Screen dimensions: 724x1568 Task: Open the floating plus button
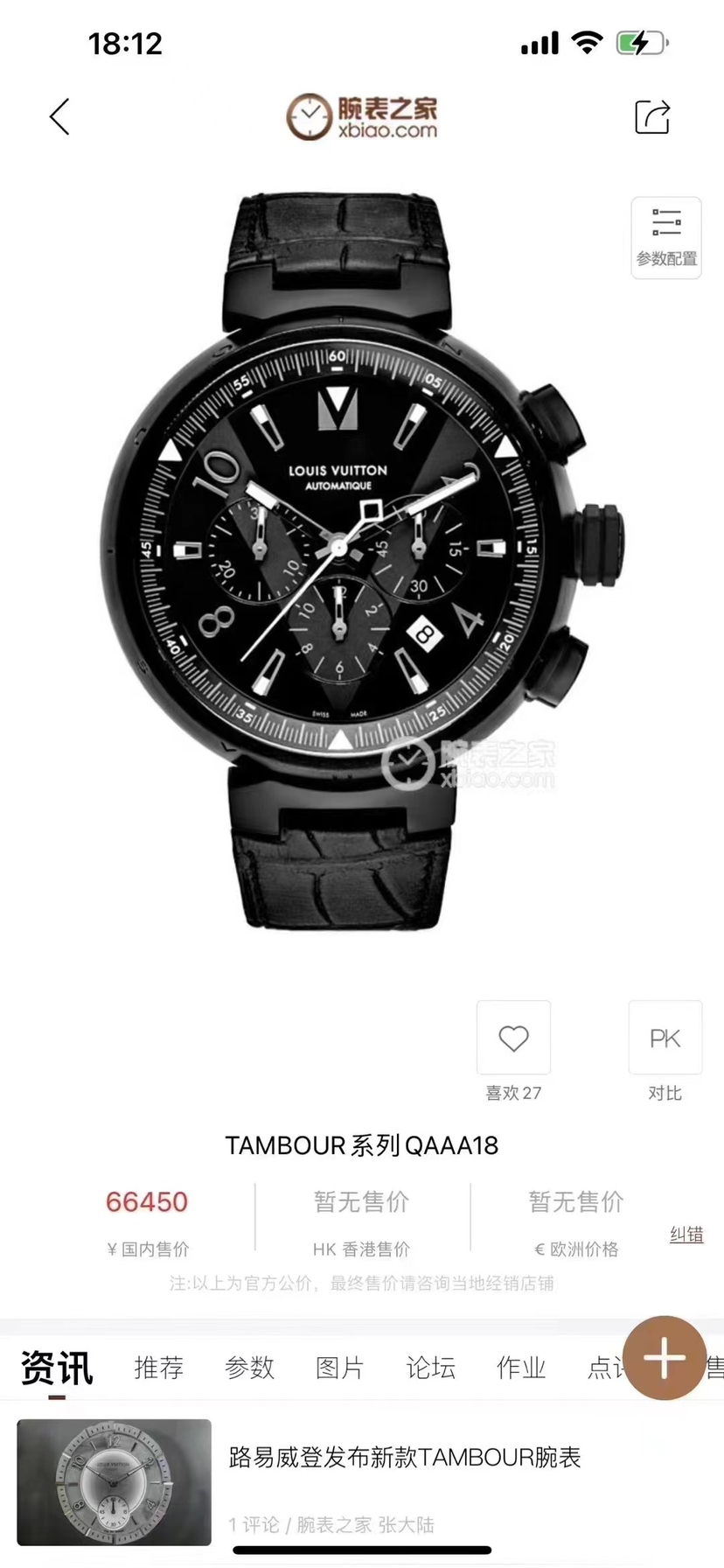pyautogui.click(x=665, y=1359)
